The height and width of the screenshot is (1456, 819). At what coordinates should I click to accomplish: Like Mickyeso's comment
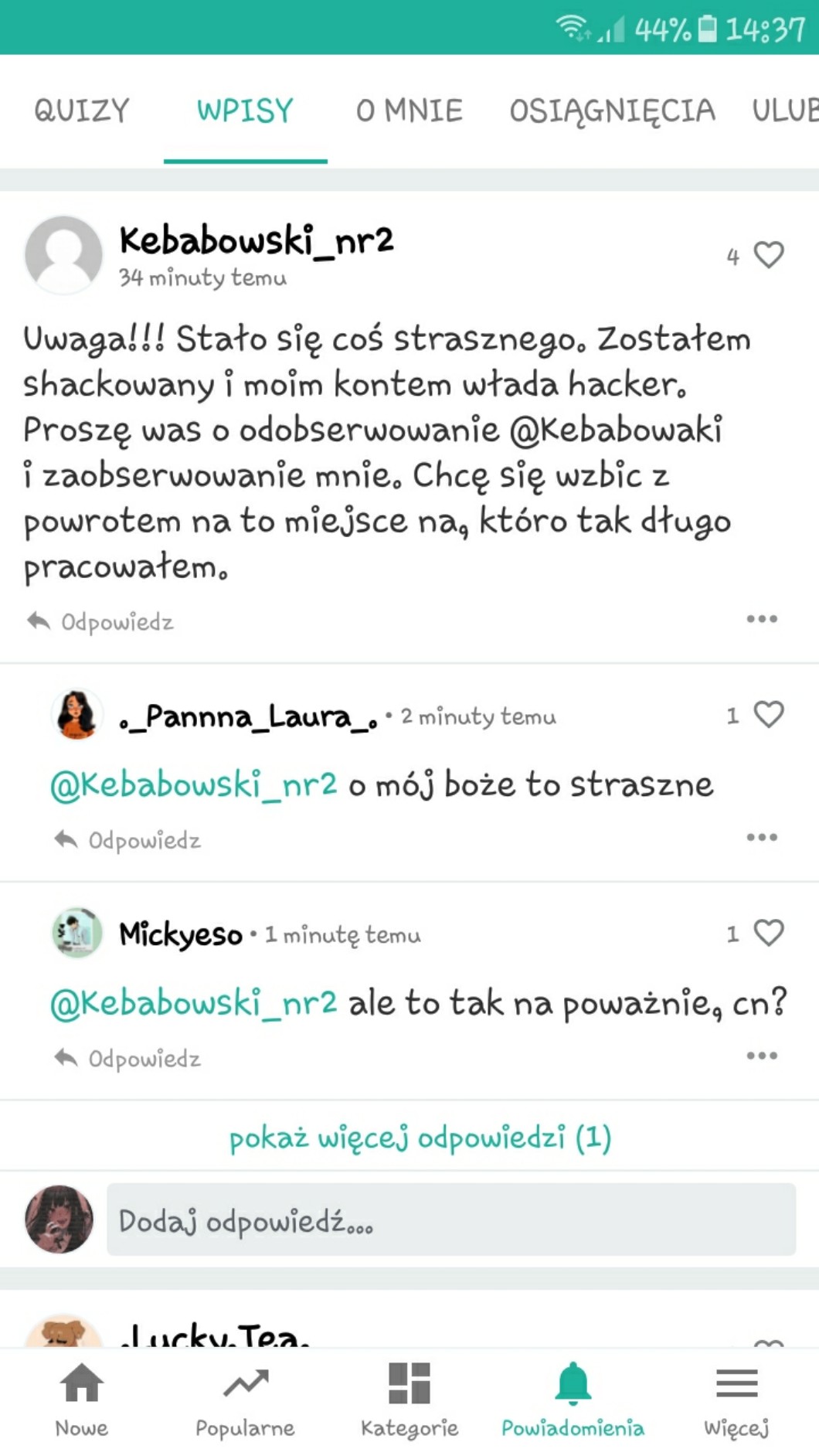tap(768, 933)
